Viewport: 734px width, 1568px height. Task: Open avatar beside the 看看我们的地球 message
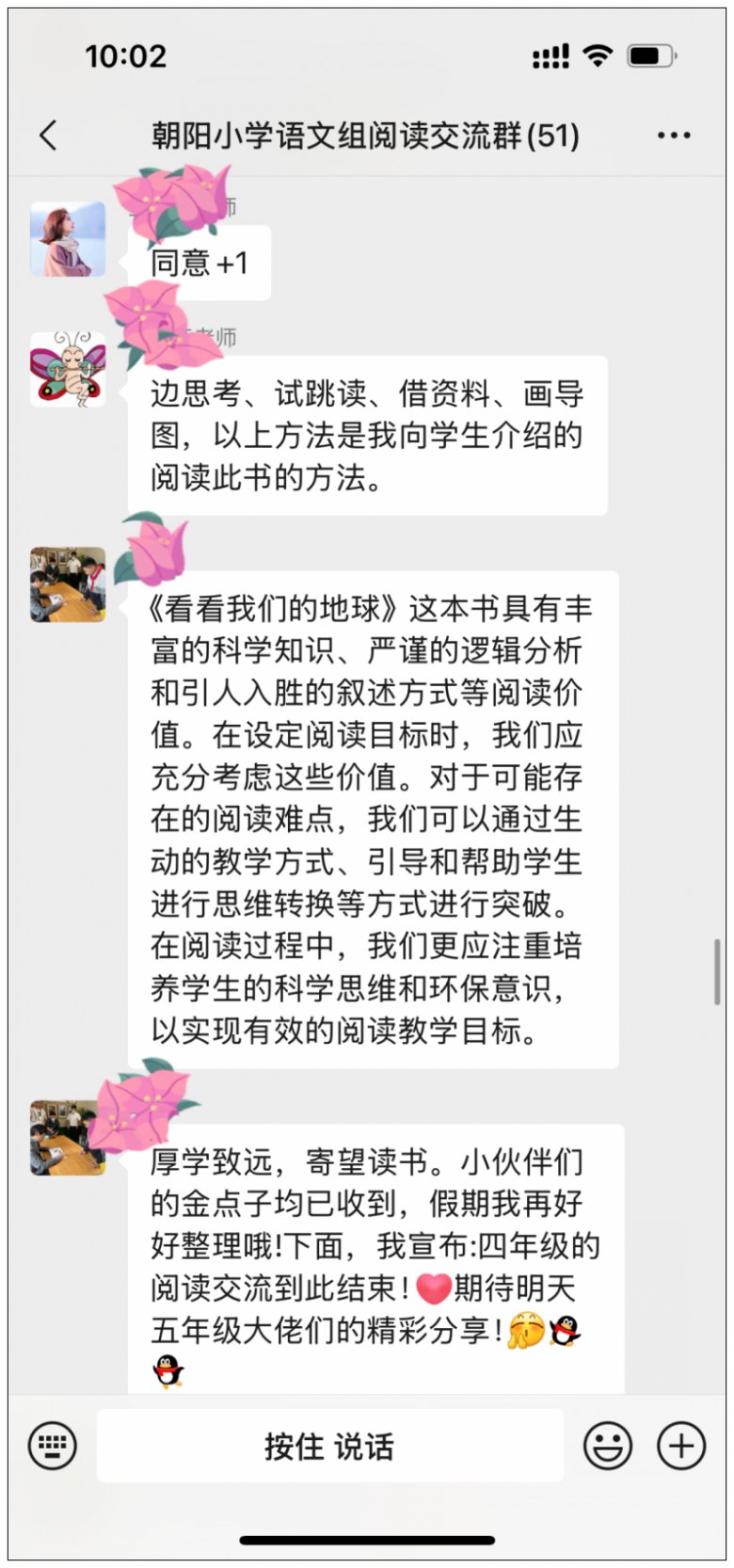click(68, 584)
